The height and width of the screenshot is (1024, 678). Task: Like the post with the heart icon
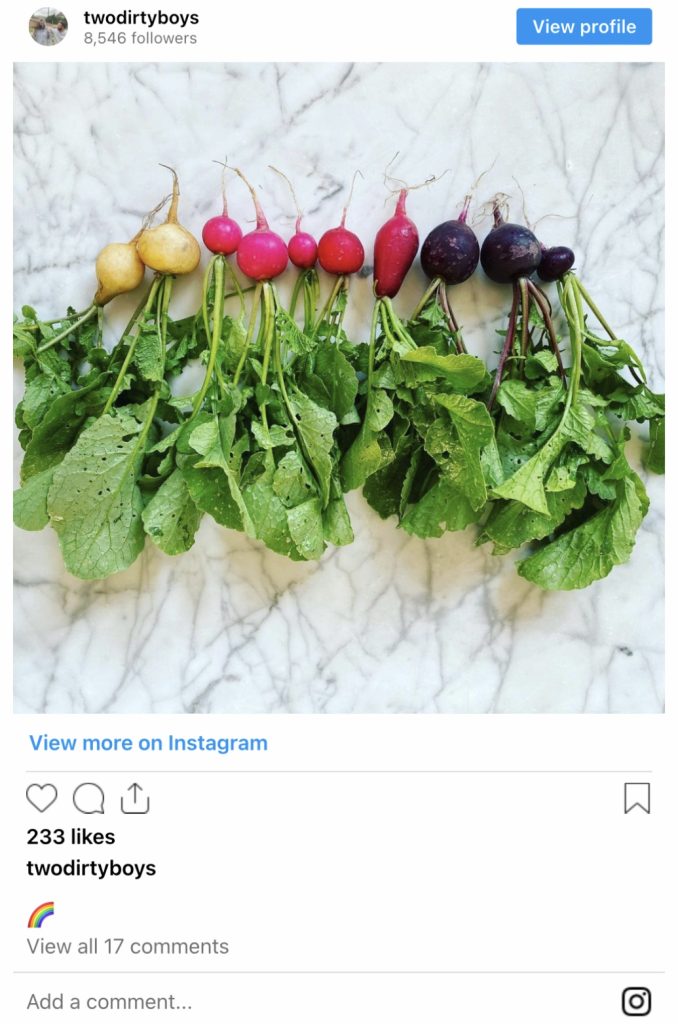(41, 798)
